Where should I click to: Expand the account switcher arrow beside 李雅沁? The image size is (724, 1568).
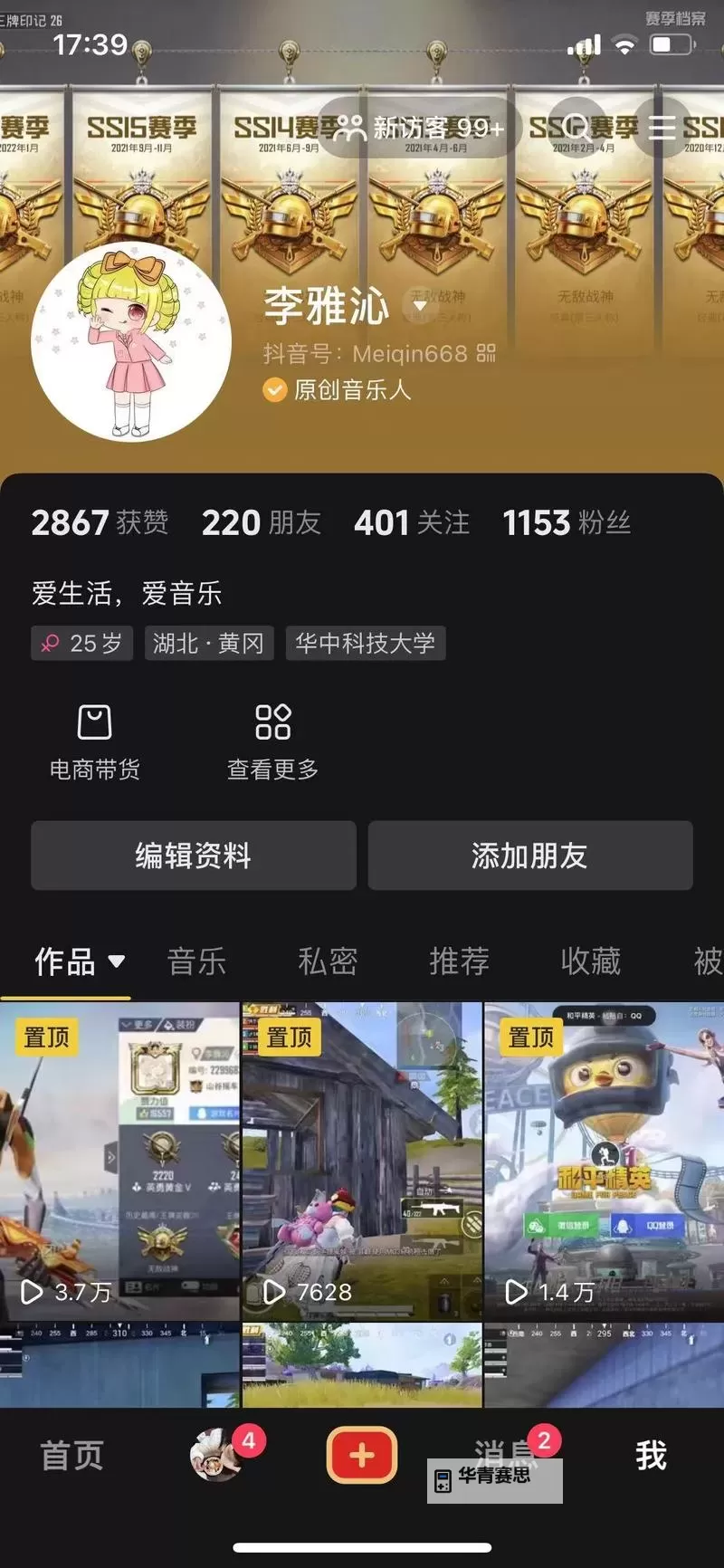(x=420, y=306)
